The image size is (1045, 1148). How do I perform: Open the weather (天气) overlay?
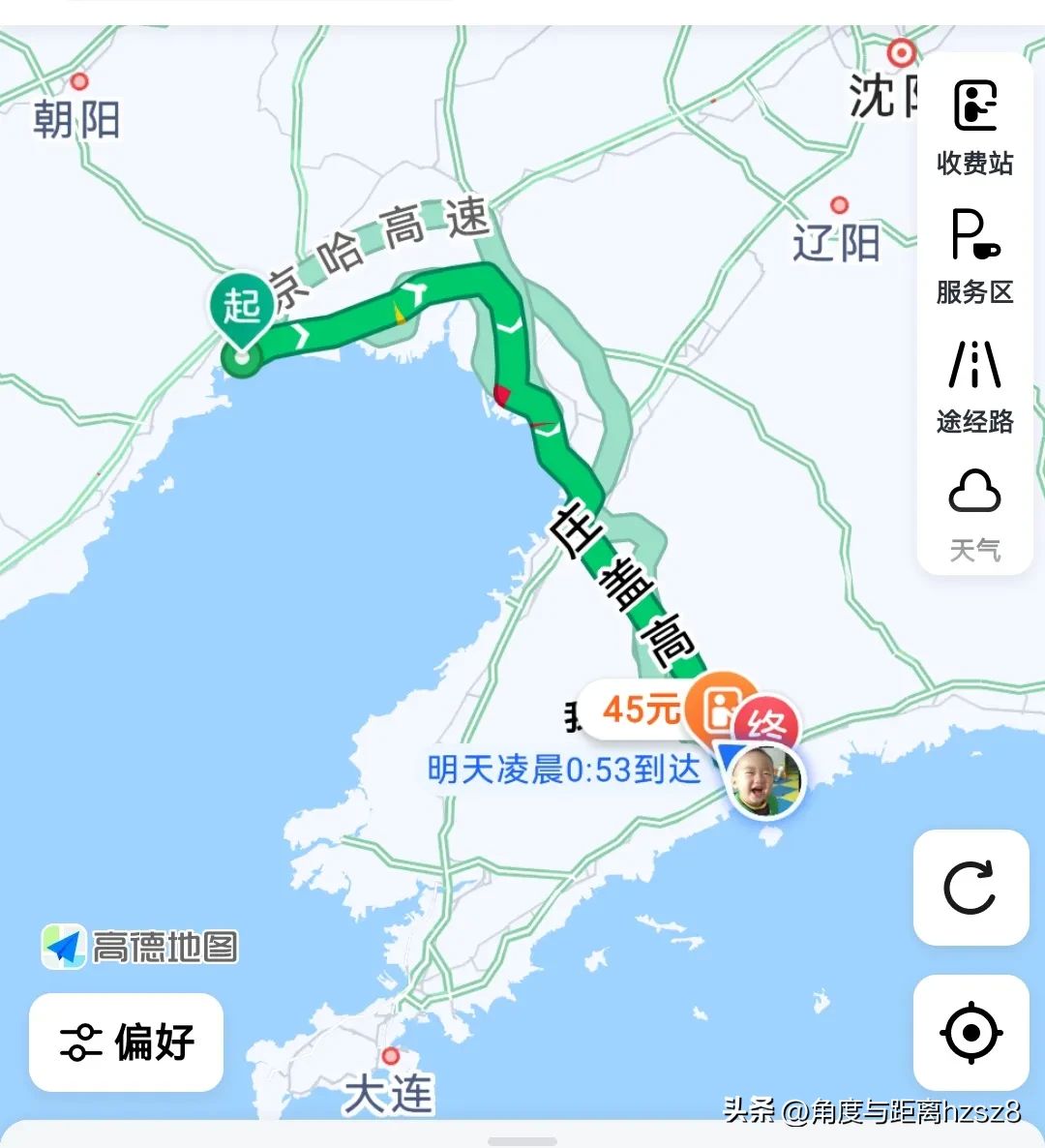tap(974, 514)
